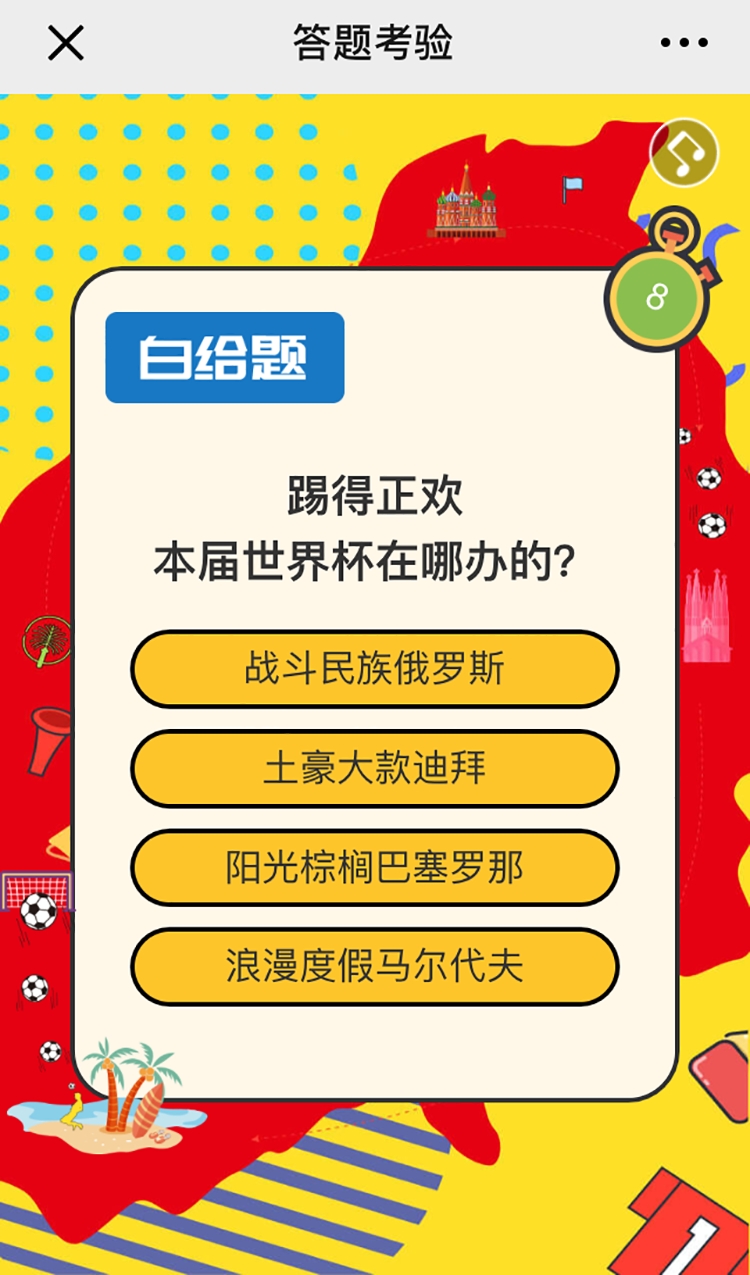Open the three-dot overflow menu
Image resolution: width=750 pixels, height=1275 pixels.
click(684, 43)
